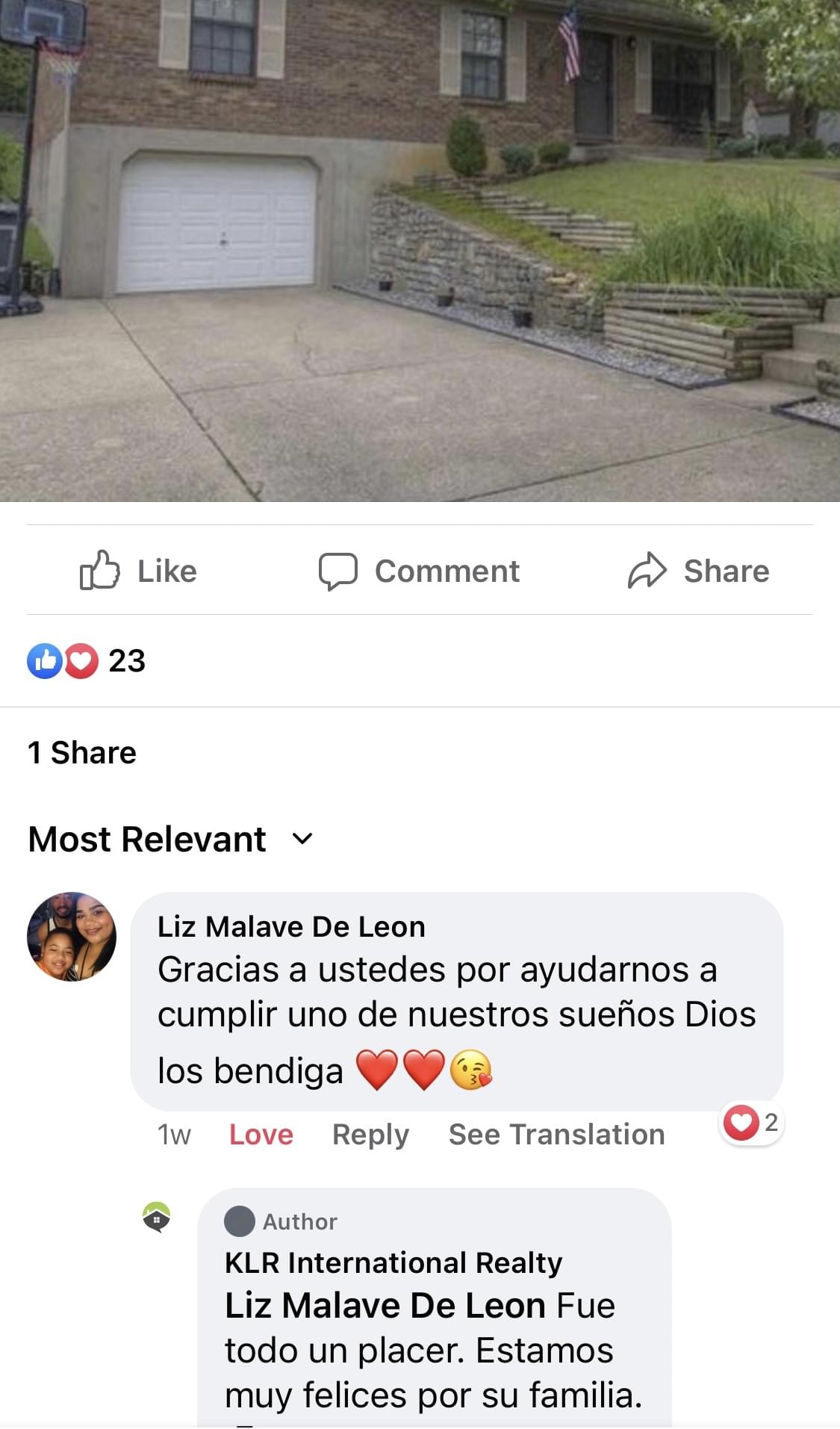Comment on the house post
This screenshot has width=840, height=1429.
(419, 571)
